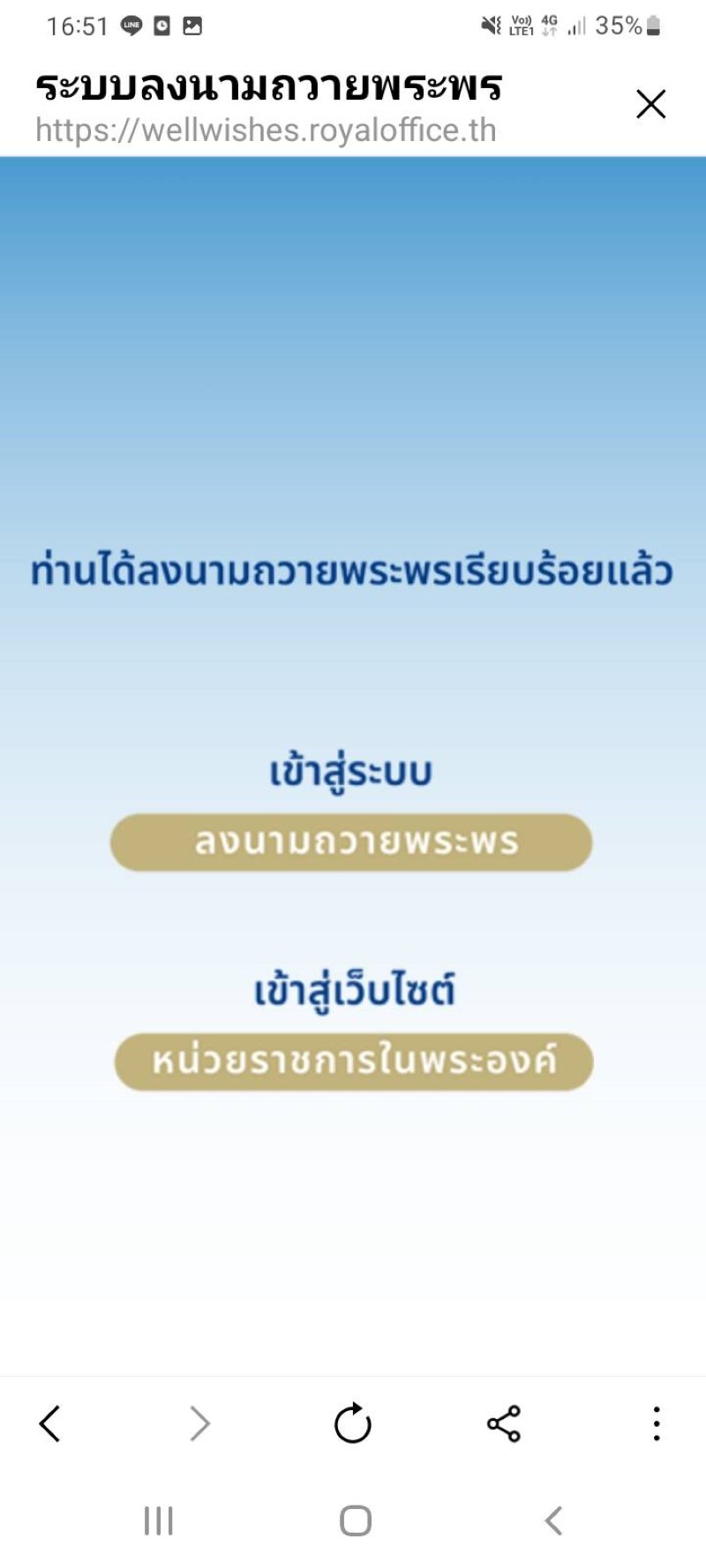Open the recent apps view

click(x=159, y=1520)
